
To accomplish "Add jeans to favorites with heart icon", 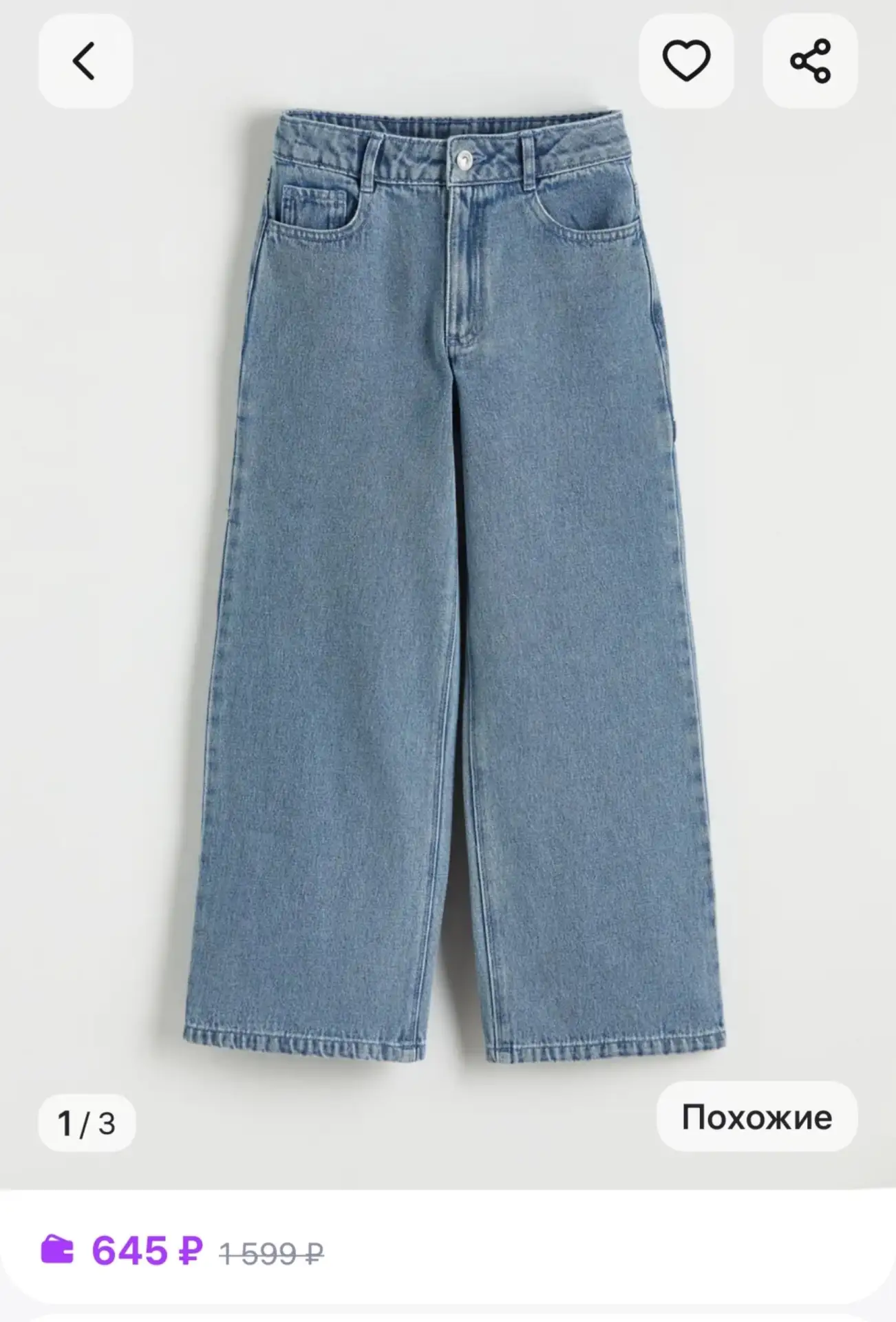I will (x=685, y=61).
